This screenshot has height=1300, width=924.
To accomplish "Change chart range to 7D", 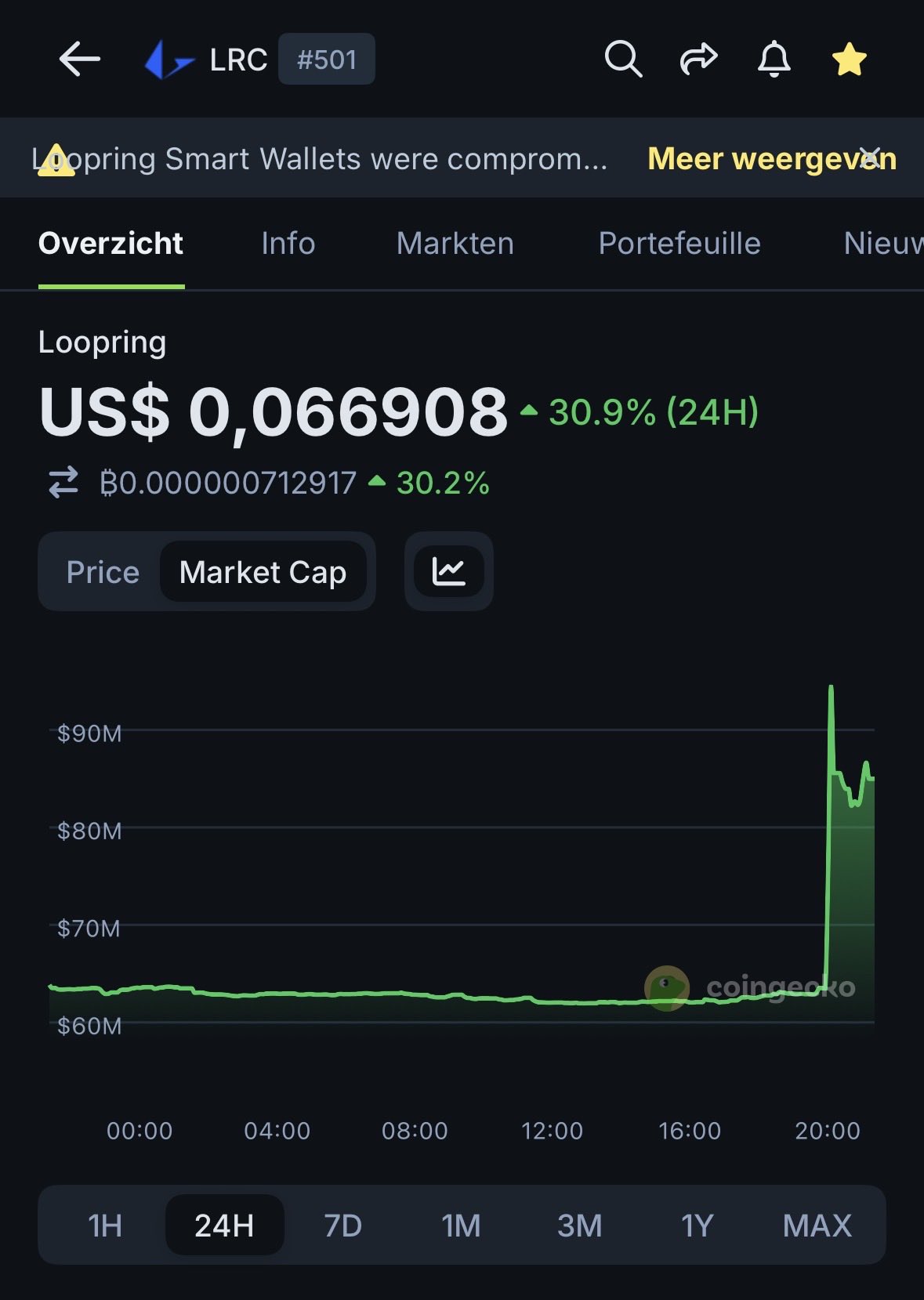I will point(342,1225).
